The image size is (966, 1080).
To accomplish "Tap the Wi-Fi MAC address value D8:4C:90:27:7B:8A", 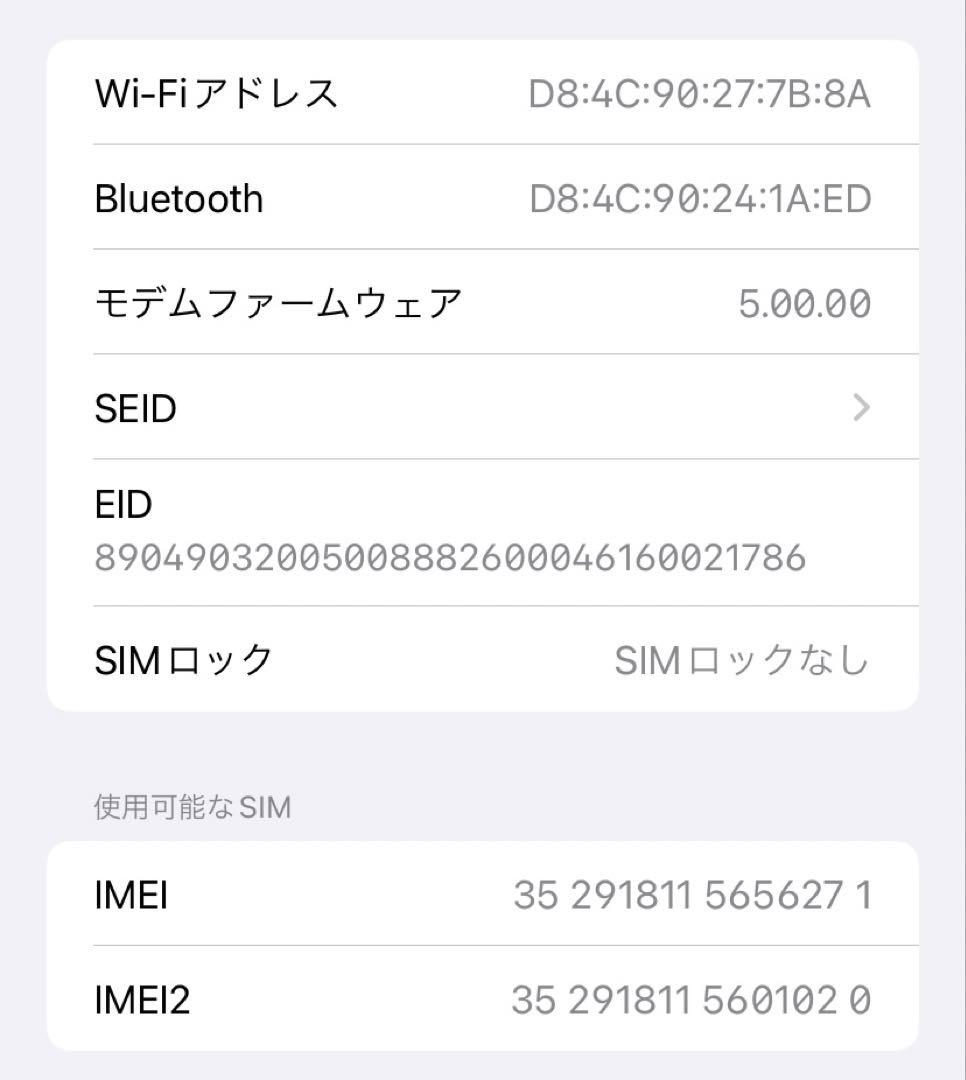I will 700,93.
